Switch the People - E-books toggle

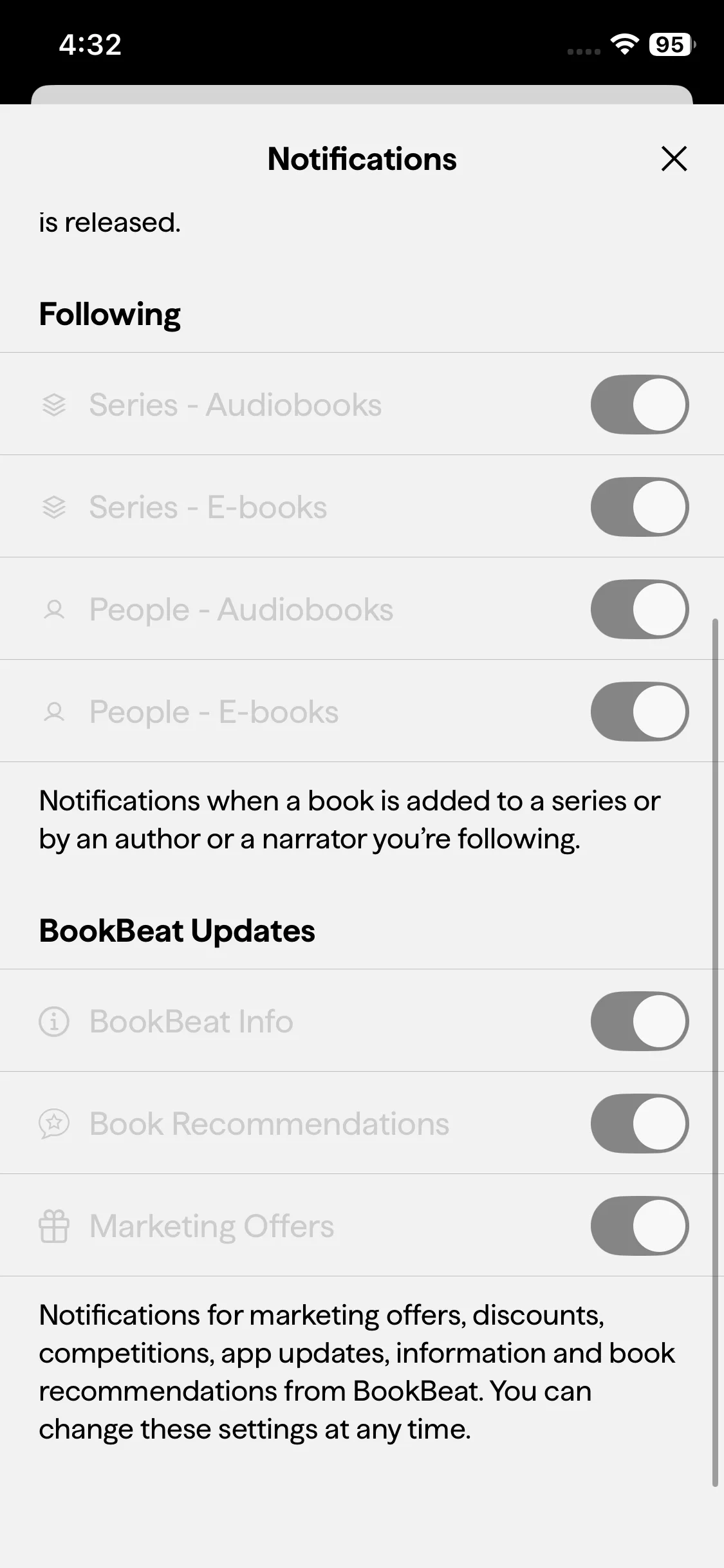639,711
